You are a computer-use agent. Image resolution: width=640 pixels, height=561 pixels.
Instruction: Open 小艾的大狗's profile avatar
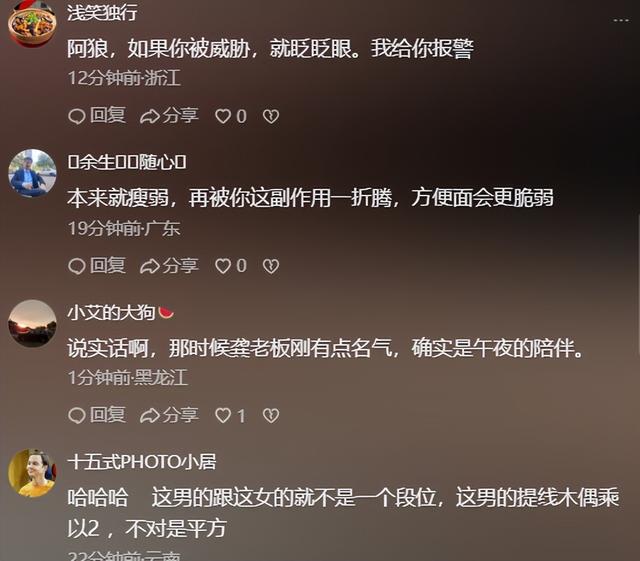32,323
